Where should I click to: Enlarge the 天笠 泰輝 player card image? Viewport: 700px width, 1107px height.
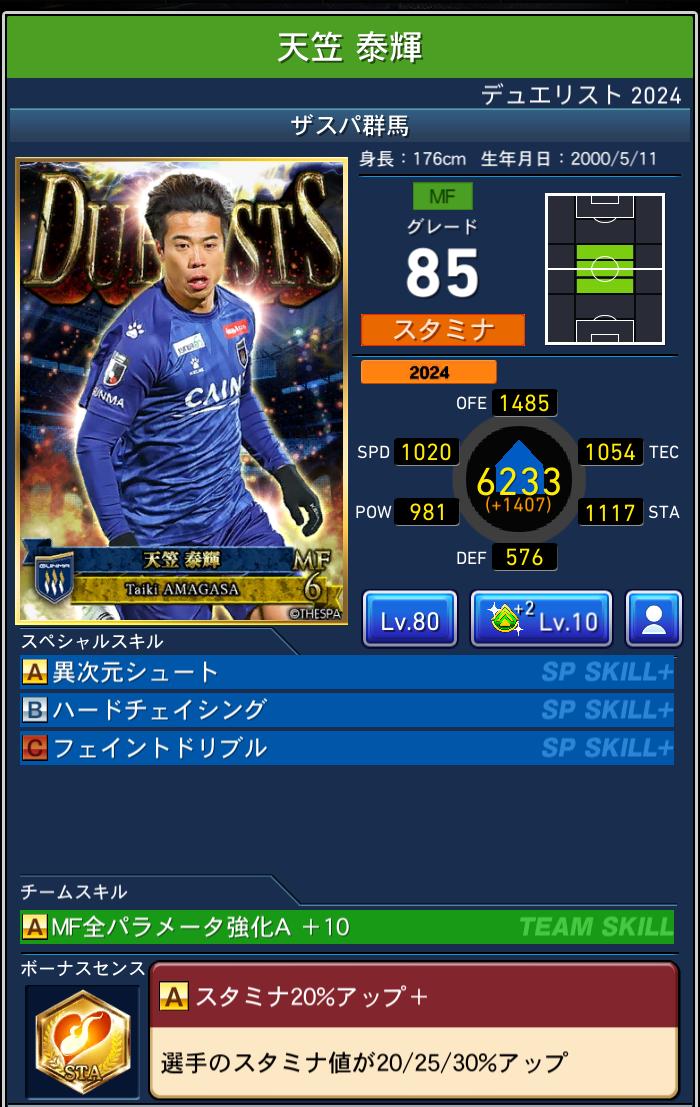click(x=181, y=392)
